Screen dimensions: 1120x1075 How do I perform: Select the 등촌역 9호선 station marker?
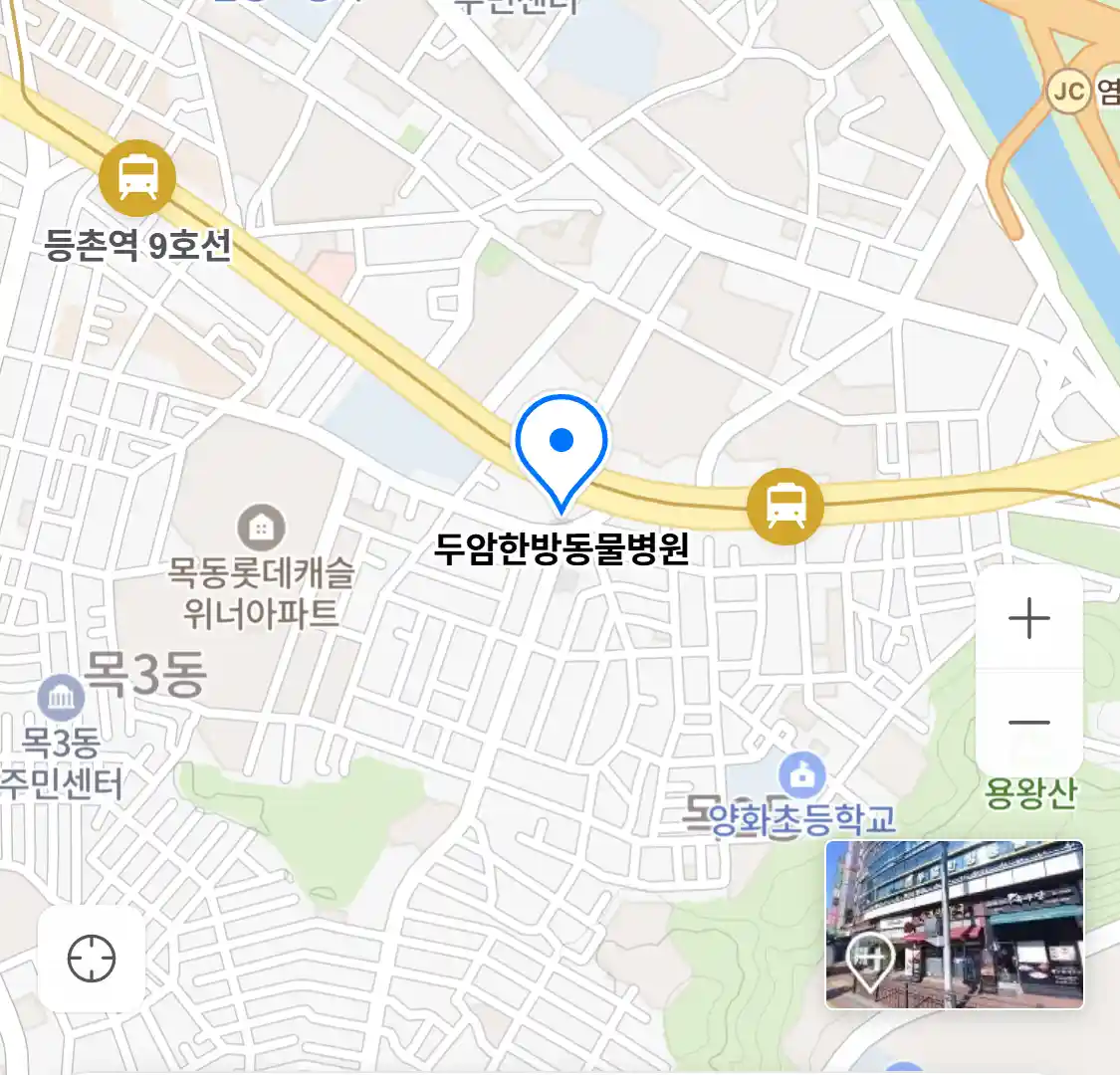(137, 179)
